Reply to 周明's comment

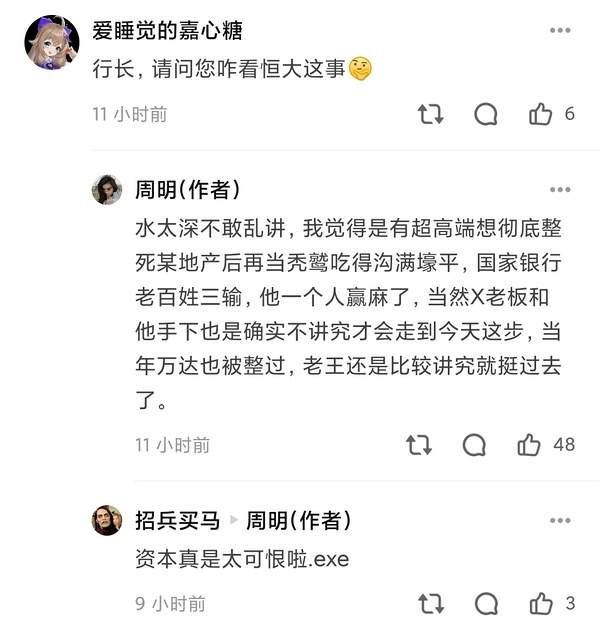coord(475,445)
